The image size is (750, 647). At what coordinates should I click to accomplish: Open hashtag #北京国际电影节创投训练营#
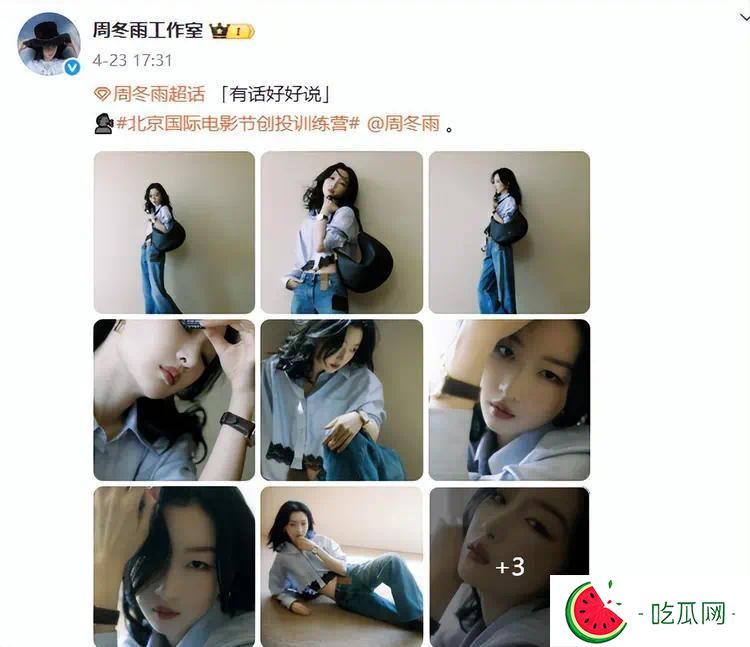click(237, 127)
